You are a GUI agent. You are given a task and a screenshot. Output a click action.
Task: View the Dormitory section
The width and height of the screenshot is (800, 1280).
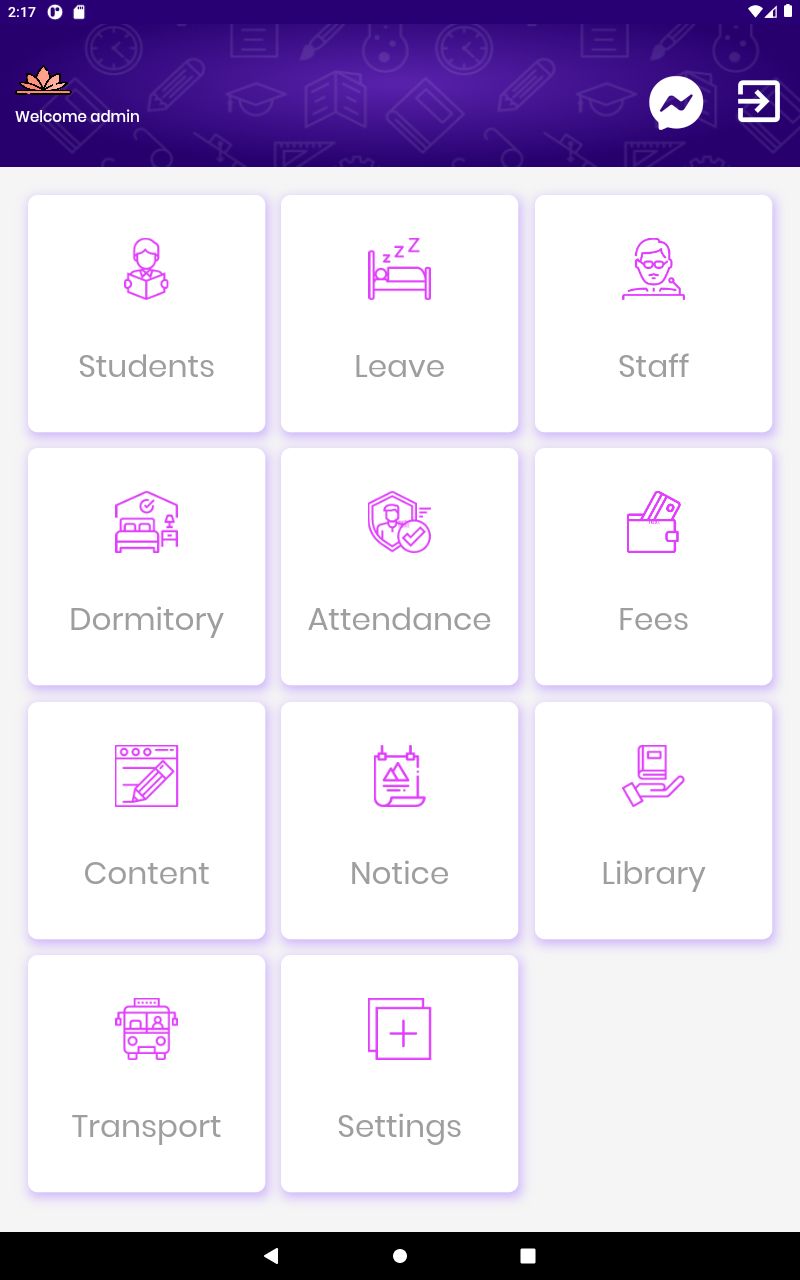(x=147, y=566)
